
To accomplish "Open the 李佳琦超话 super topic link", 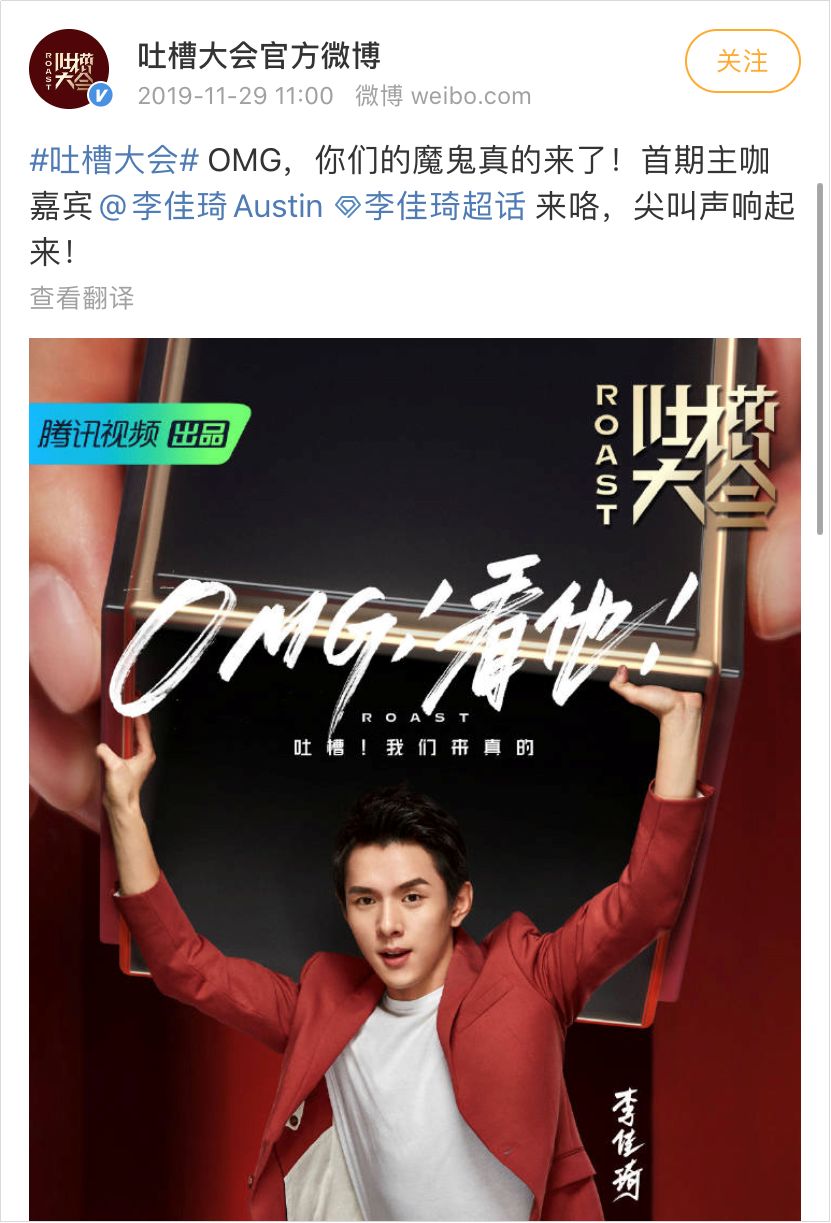I will (x=431, y=207).
